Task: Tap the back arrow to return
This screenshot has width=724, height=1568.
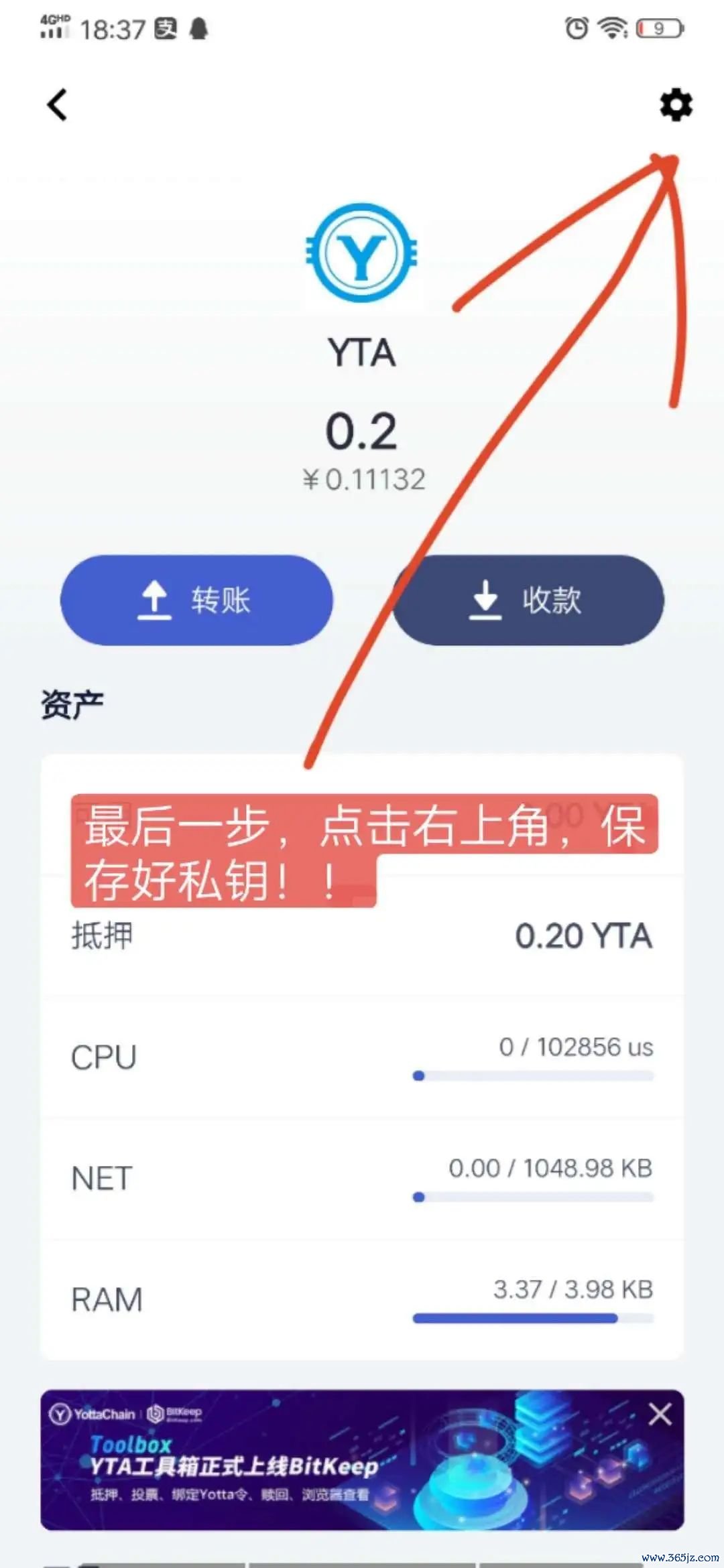Action: pos(57,104)
